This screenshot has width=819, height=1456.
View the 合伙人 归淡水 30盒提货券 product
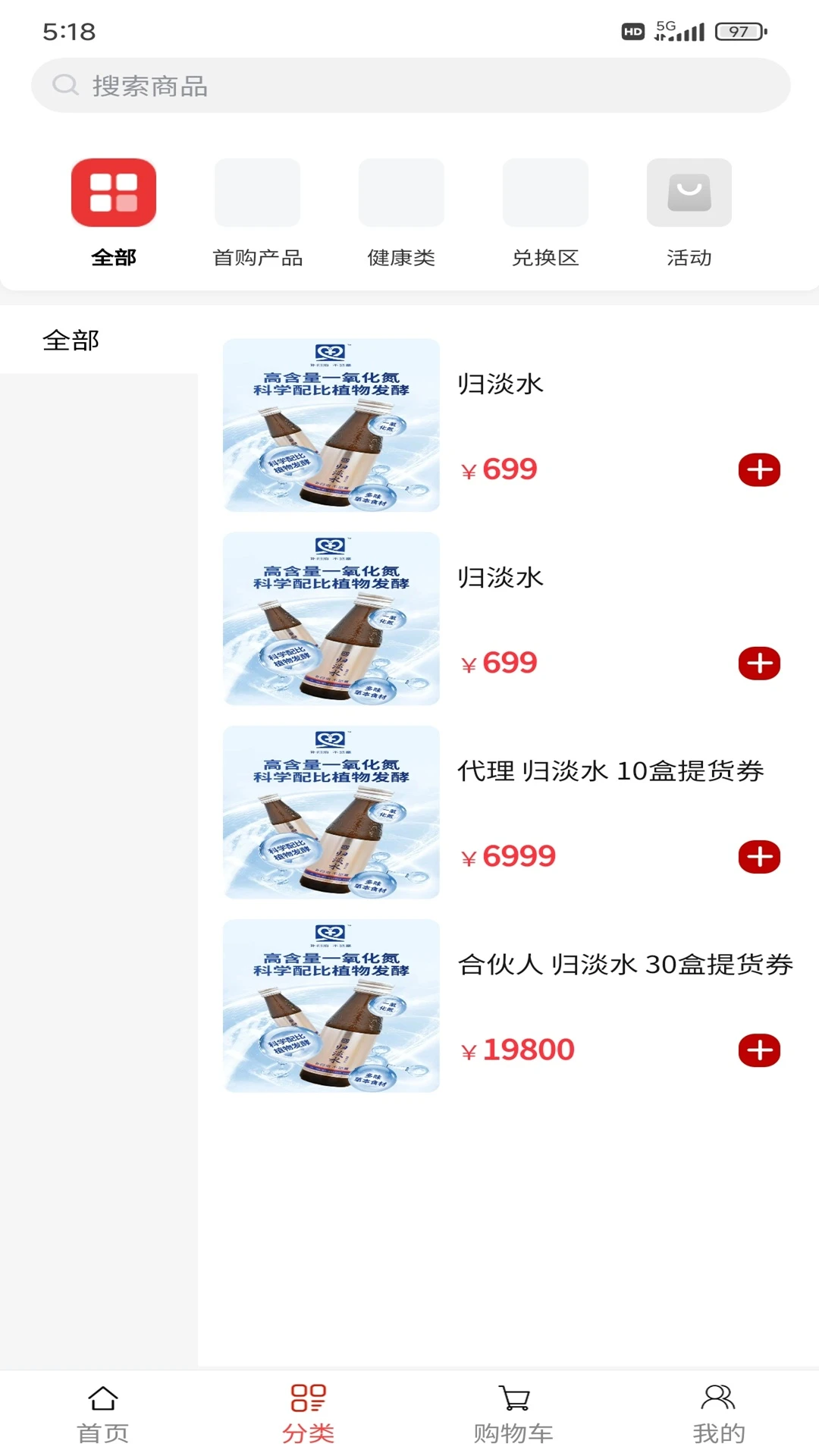(x=625, y=965)
